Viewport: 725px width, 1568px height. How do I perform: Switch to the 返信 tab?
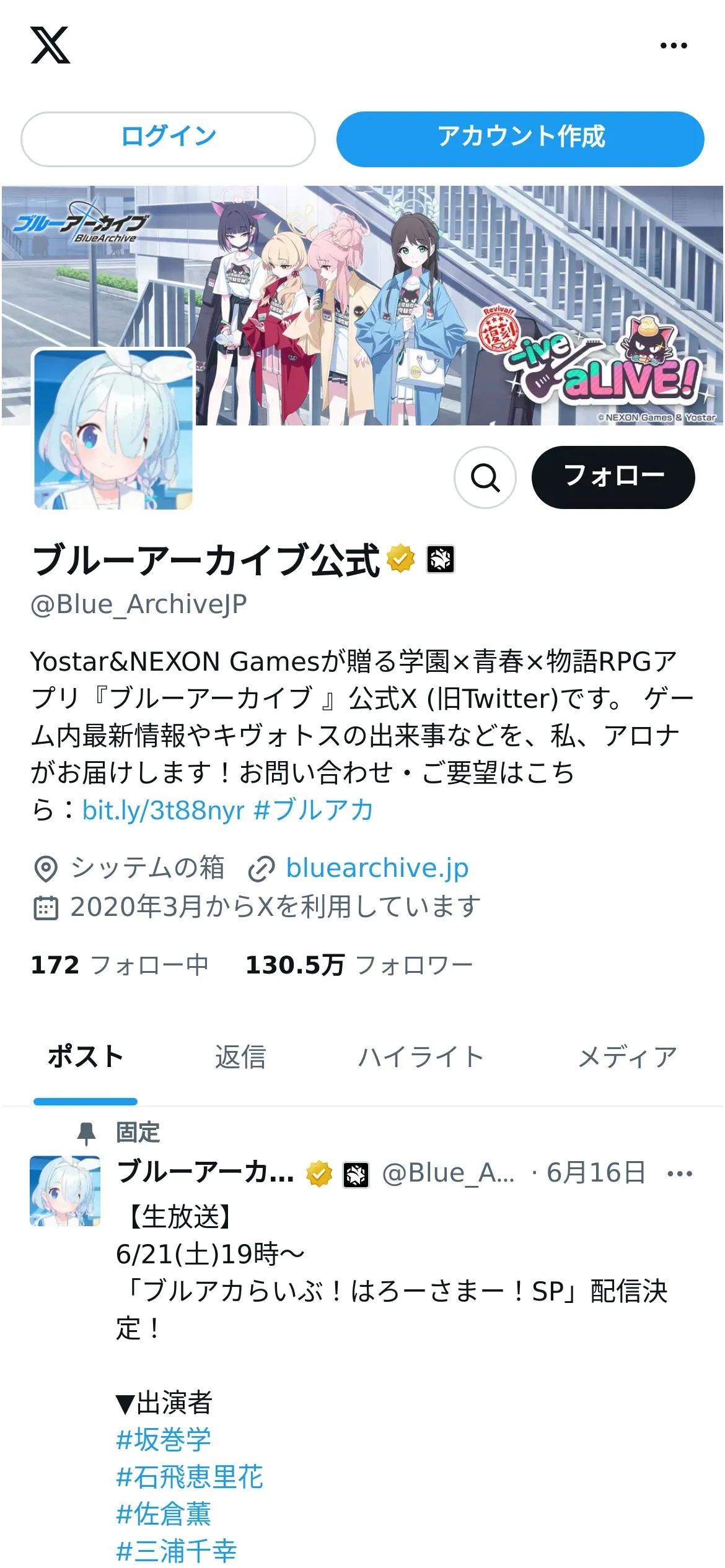tap(240, 1056)
